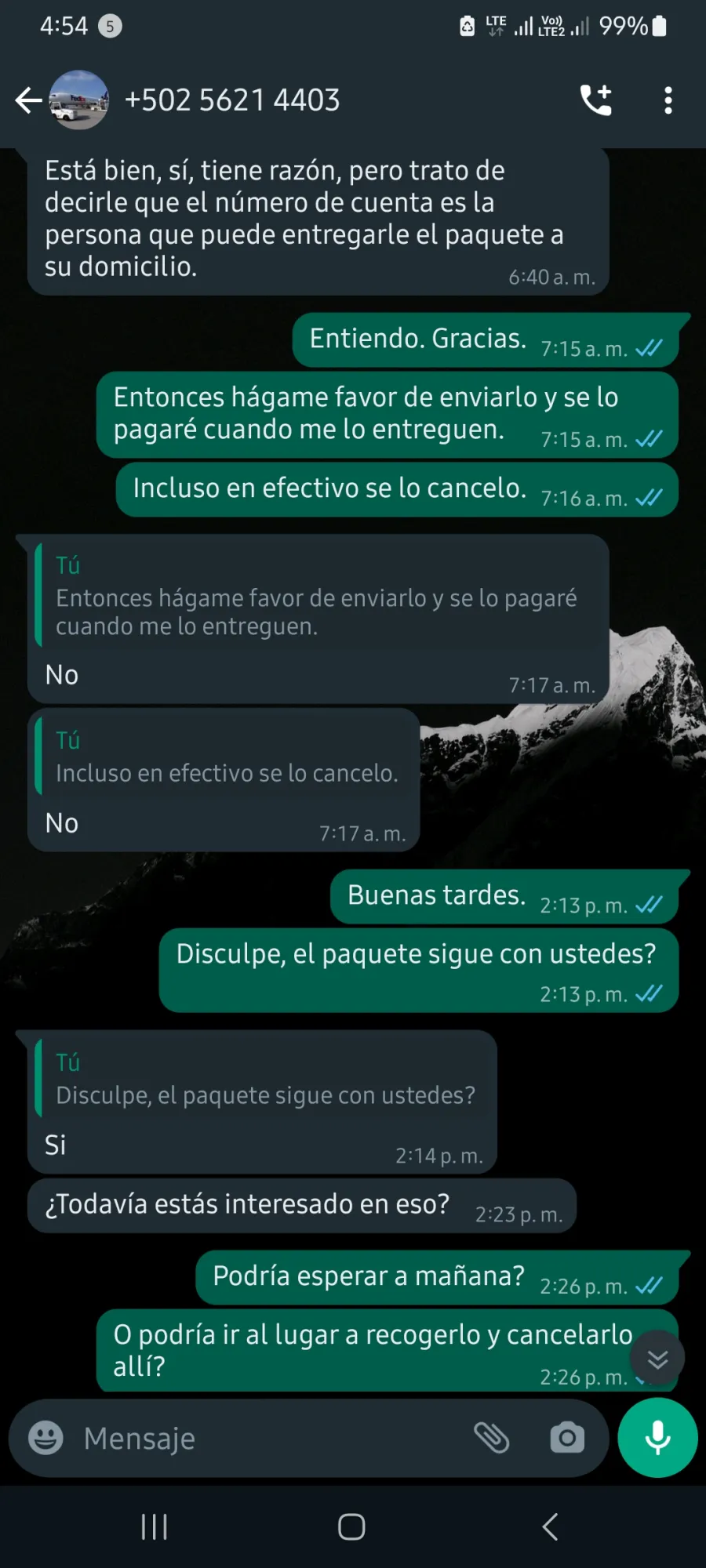The height and width of the screenshot is (1568, 706).
Task: Open contact info for +502 5621 4403
Action: [x=232, y=100]
